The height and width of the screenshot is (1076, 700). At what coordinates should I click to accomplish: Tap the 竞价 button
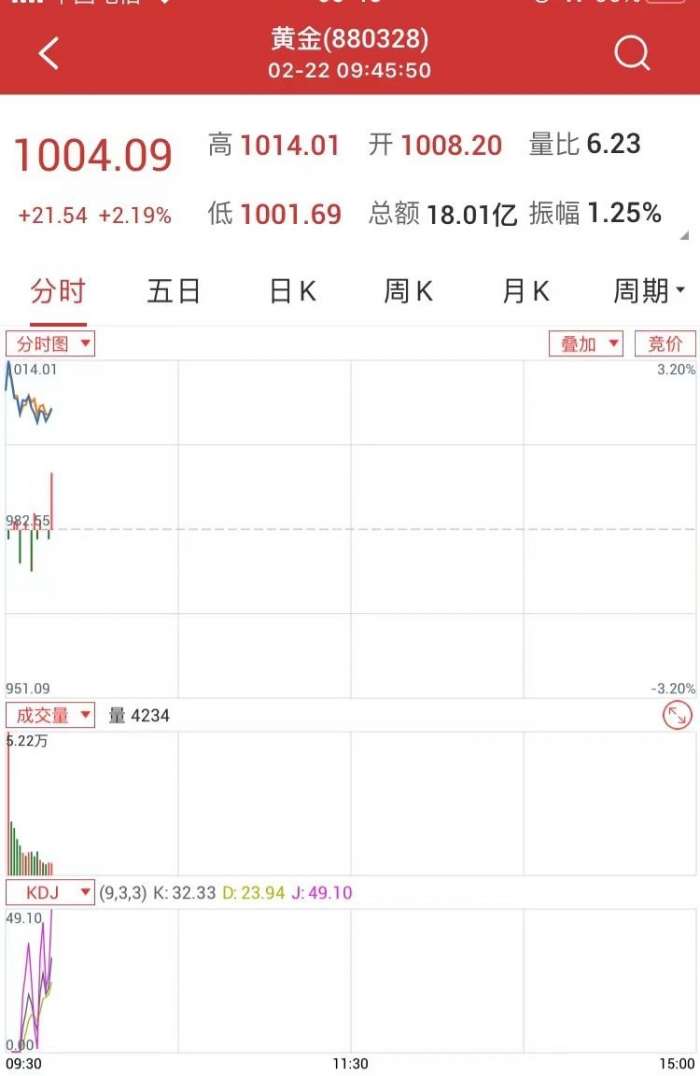pyautogui.click(x=665, y=344)
